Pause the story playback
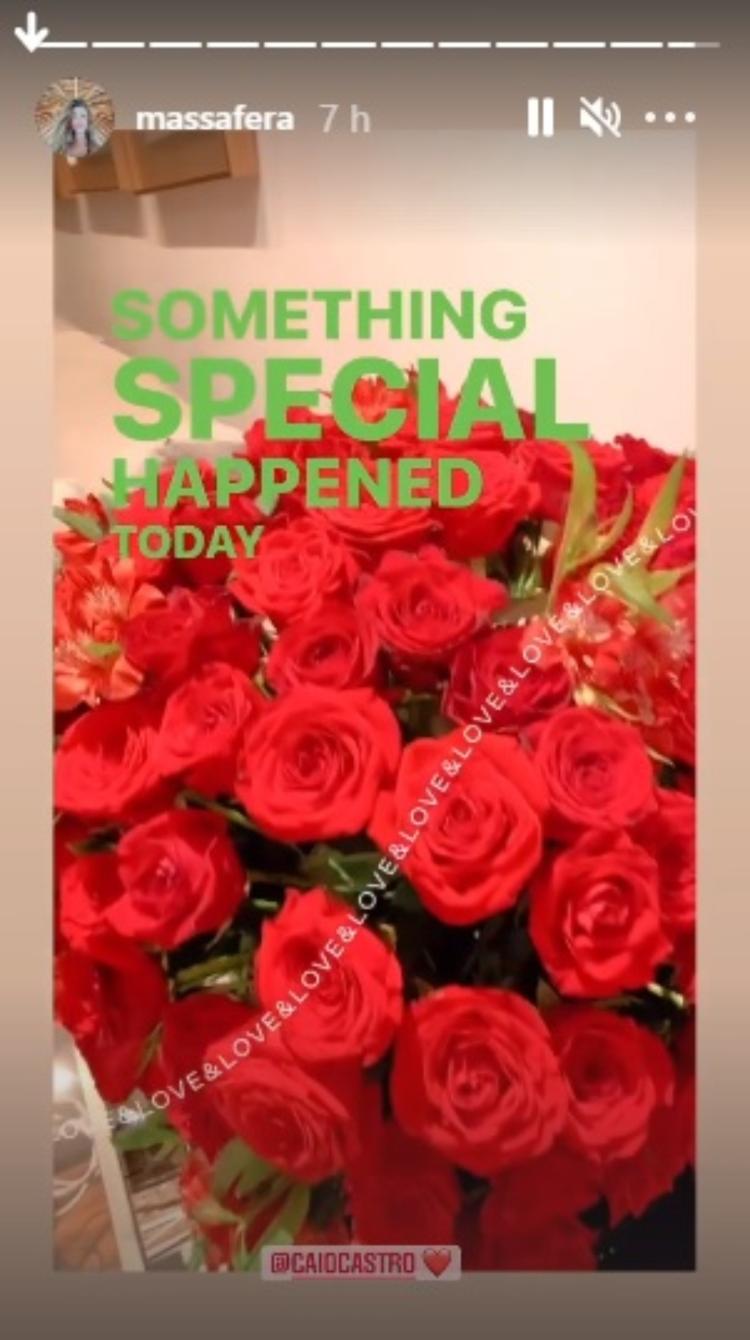Viewport: 750px width, 1340px height. [540, 118]
